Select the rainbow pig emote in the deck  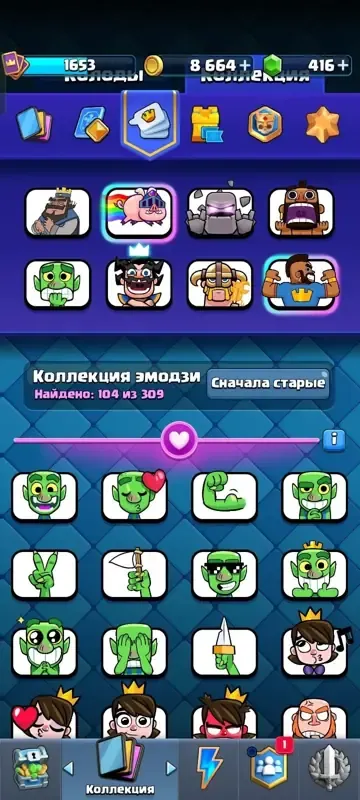[x=140, y=211]
